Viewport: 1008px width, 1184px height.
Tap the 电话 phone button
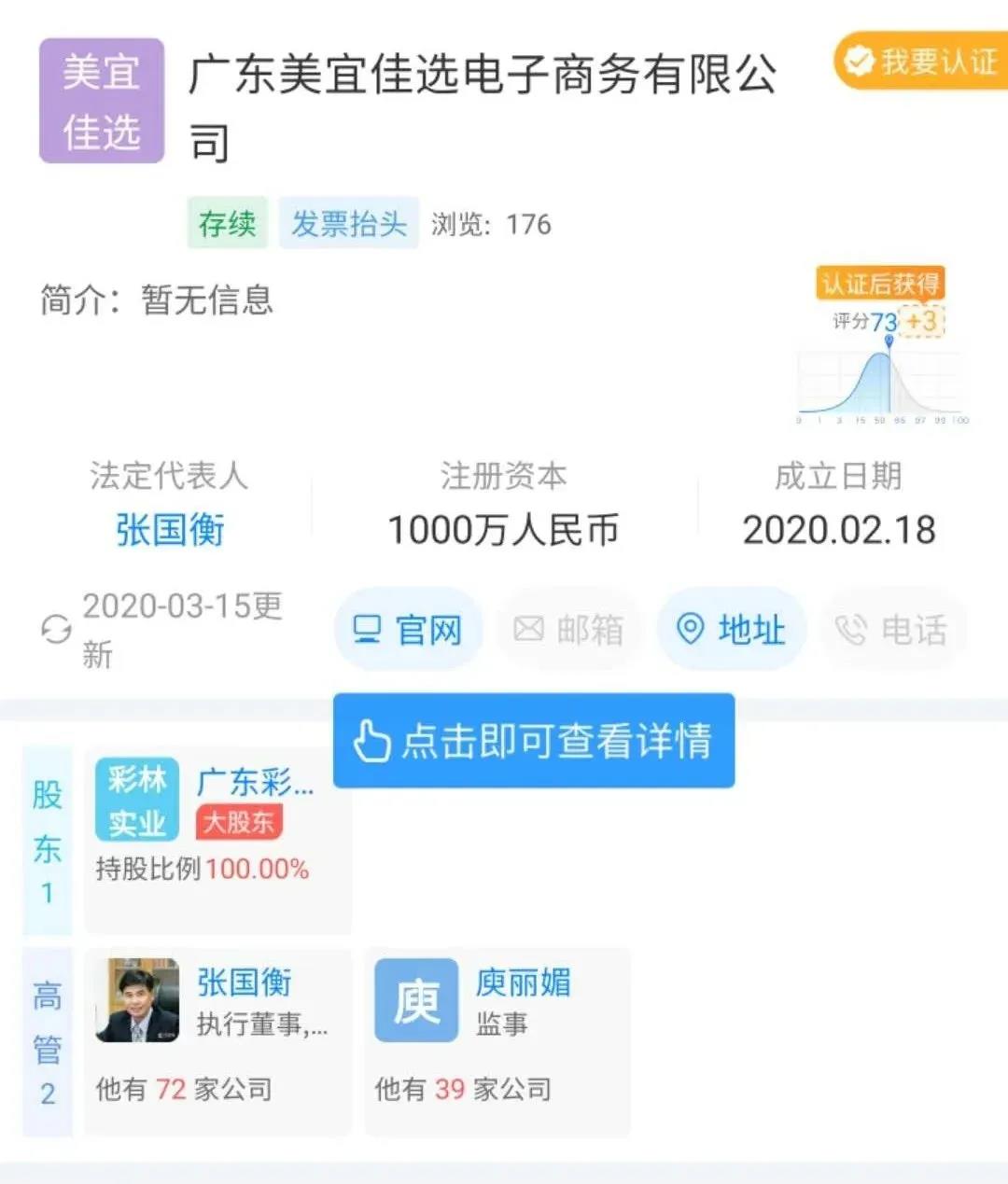pyautogui.click(x=893, y=630)
